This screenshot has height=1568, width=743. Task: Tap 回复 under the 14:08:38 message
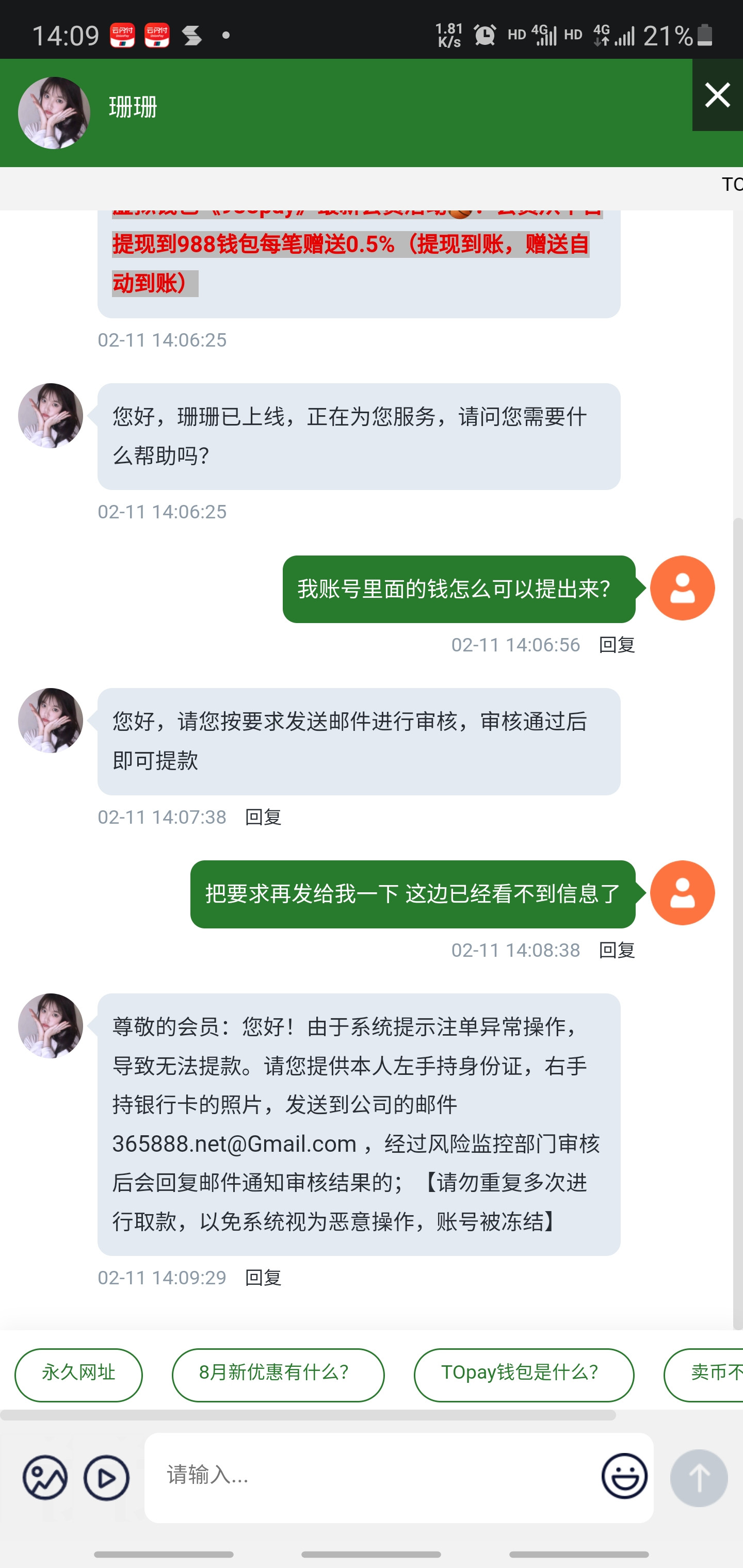click(616, 950)
